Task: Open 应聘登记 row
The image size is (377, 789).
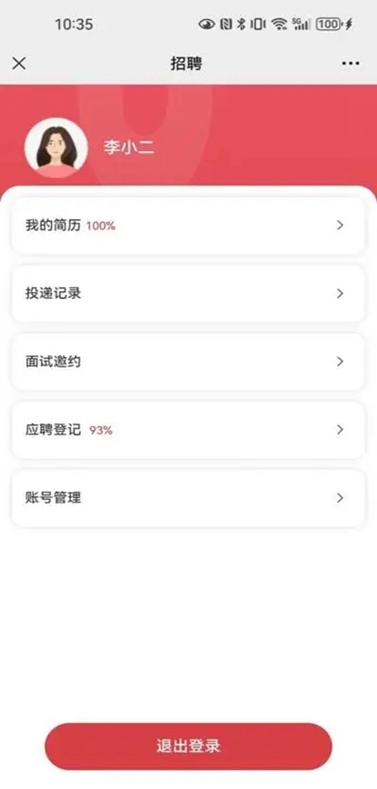Action: point(188,430)
